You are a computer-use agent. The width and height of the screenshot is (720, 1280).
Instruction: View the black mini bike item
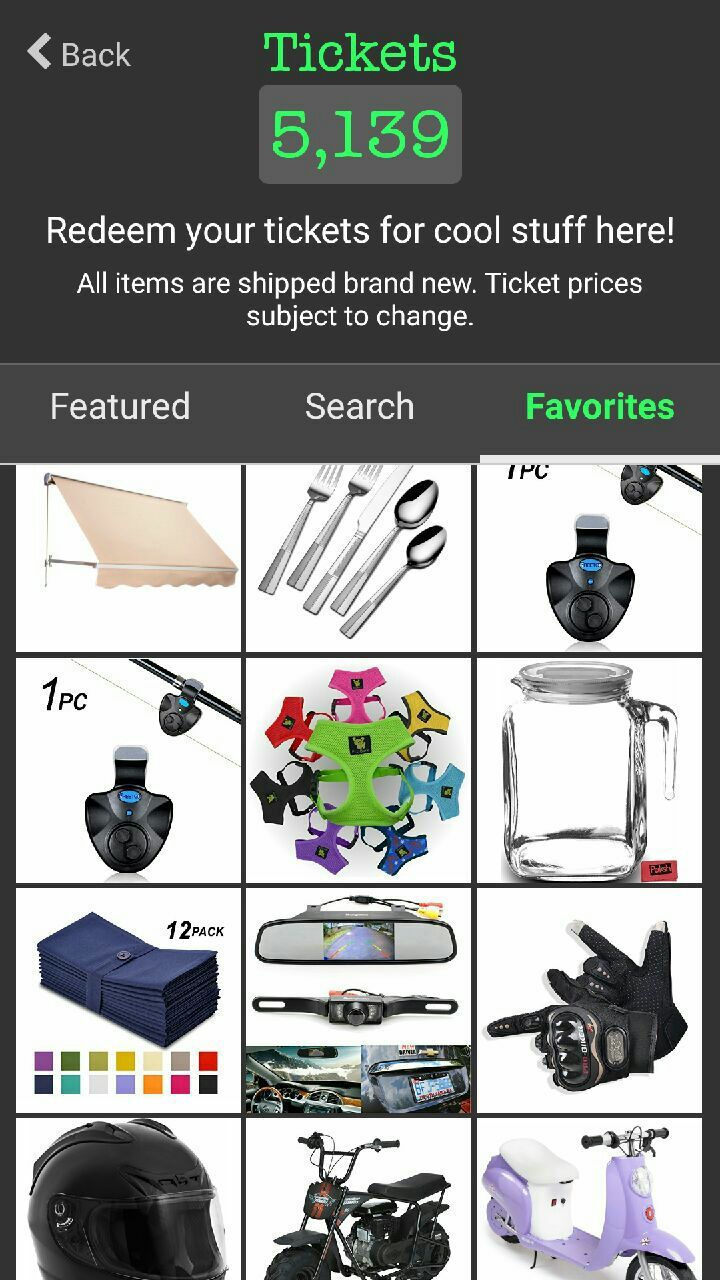click(359, 1199)
